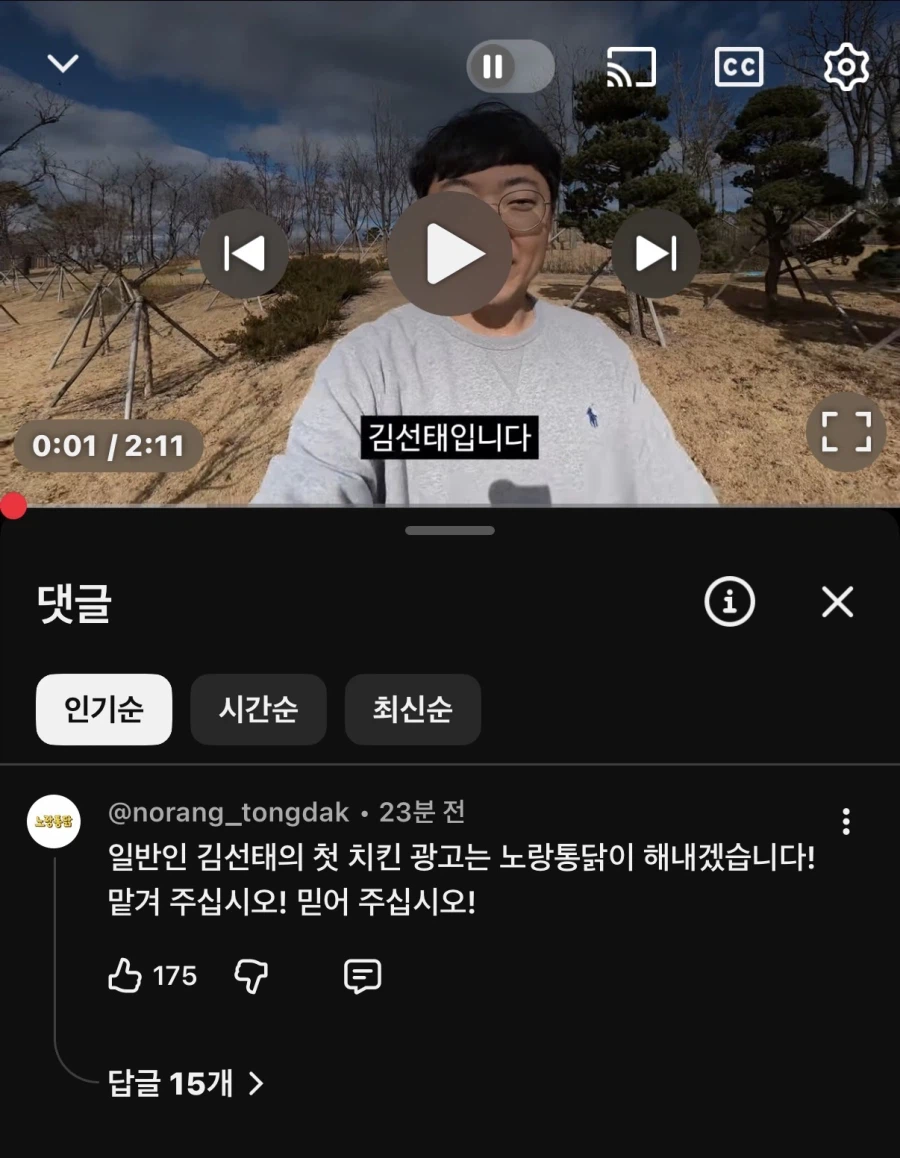Open the comments info icon
The image size is (900, 1158).
[728, 602]
